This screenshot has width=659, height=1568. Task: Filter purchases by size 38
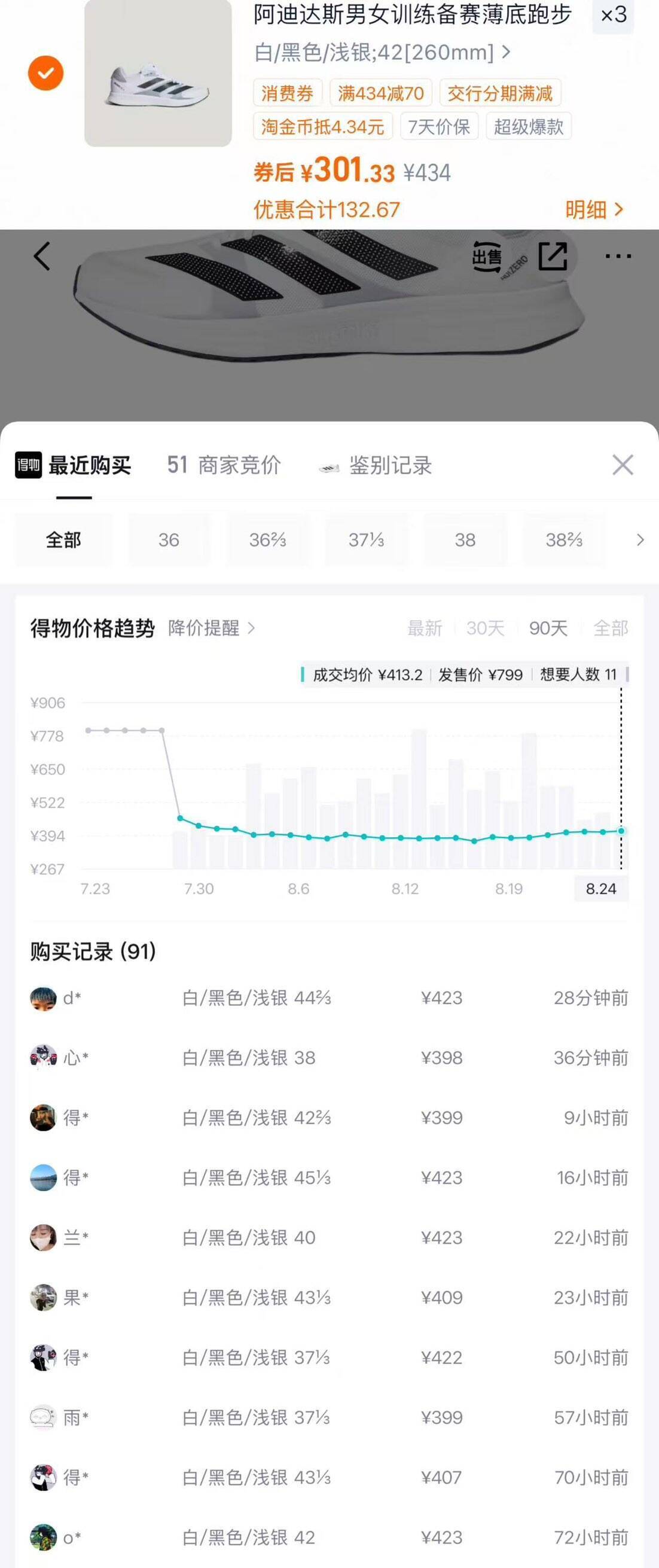tap(465, 540)
